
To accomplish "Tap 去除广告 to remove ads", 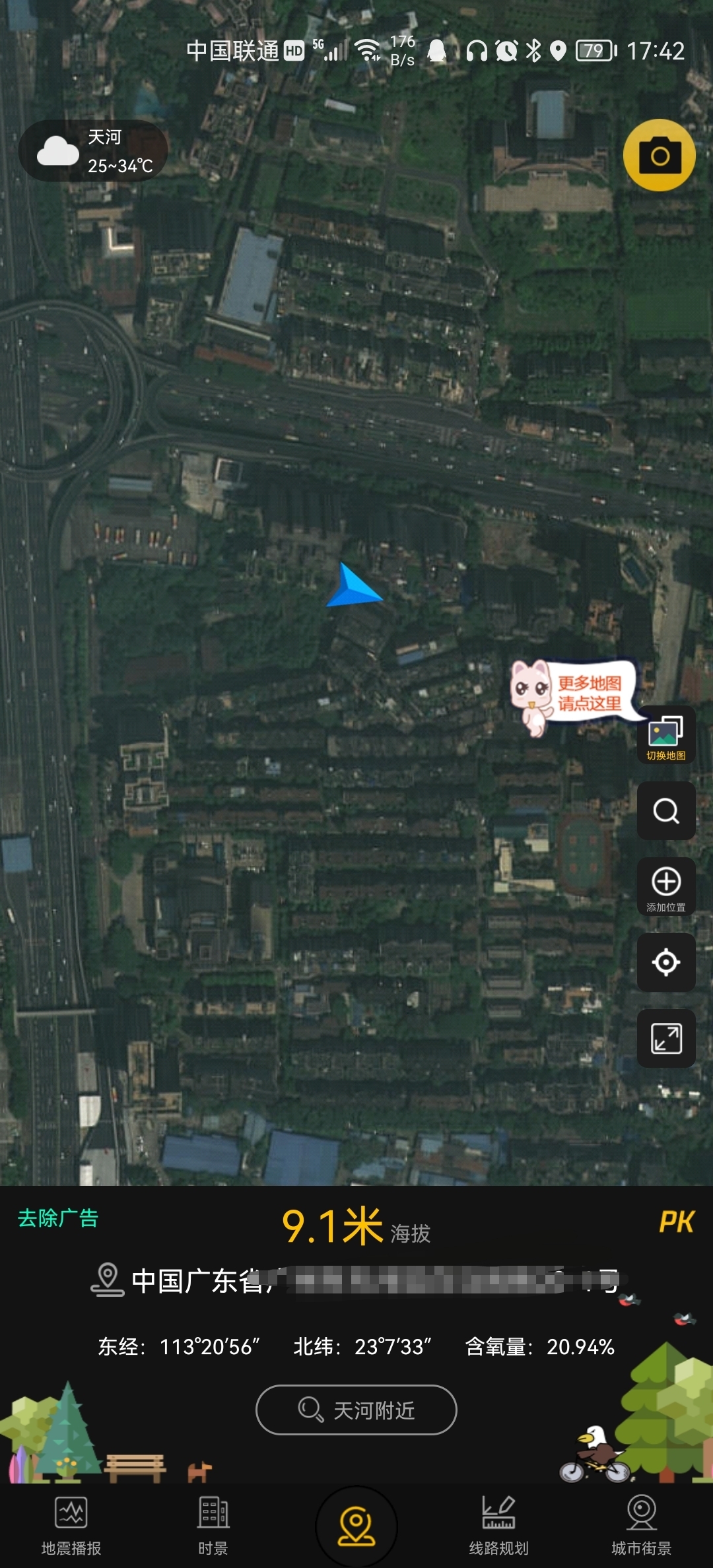I will [58, 1218].
